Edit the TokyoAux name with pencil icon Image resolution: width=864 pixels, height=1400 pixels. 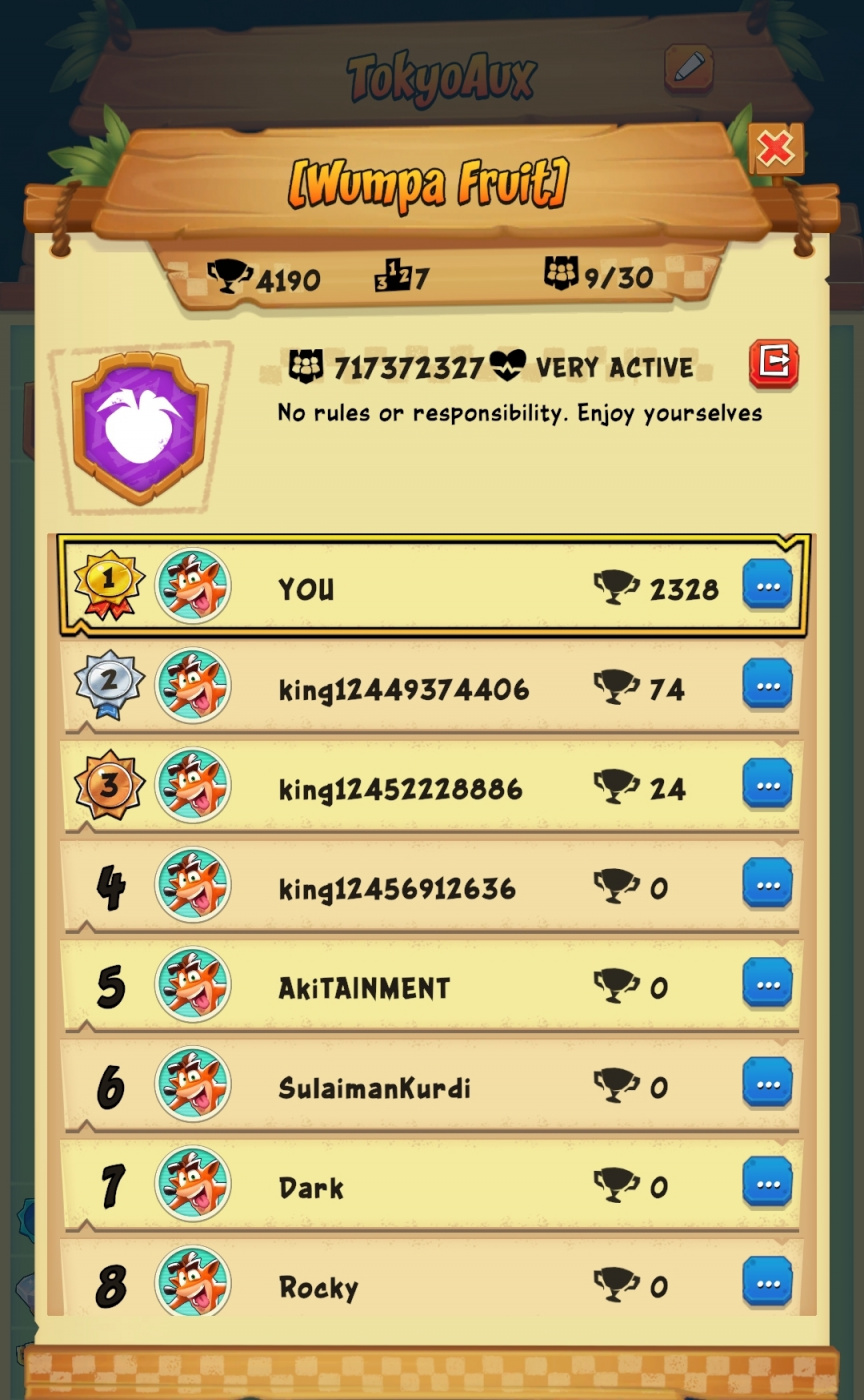(x=688, y=68)
